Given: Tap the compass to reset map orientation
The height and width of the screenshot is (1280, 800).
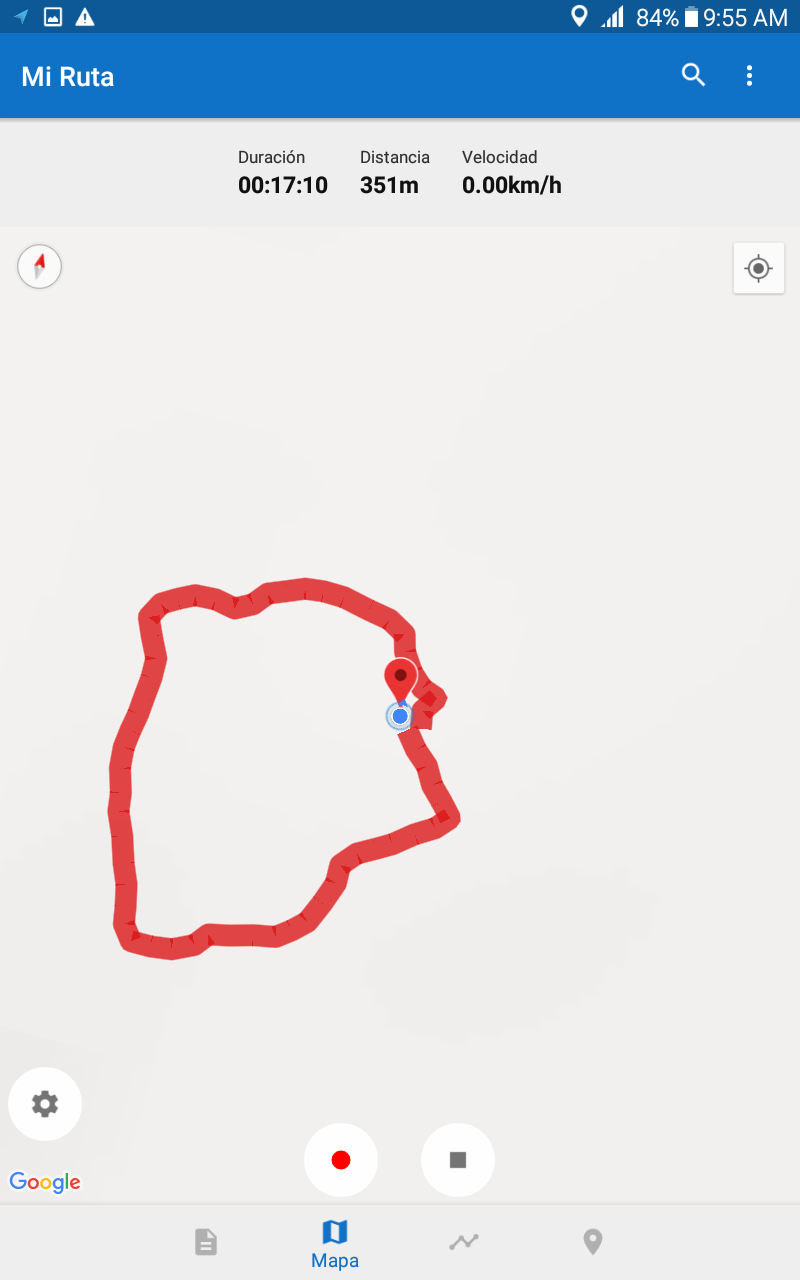Looking at the screenshot, I should click(x=40, y=267).
